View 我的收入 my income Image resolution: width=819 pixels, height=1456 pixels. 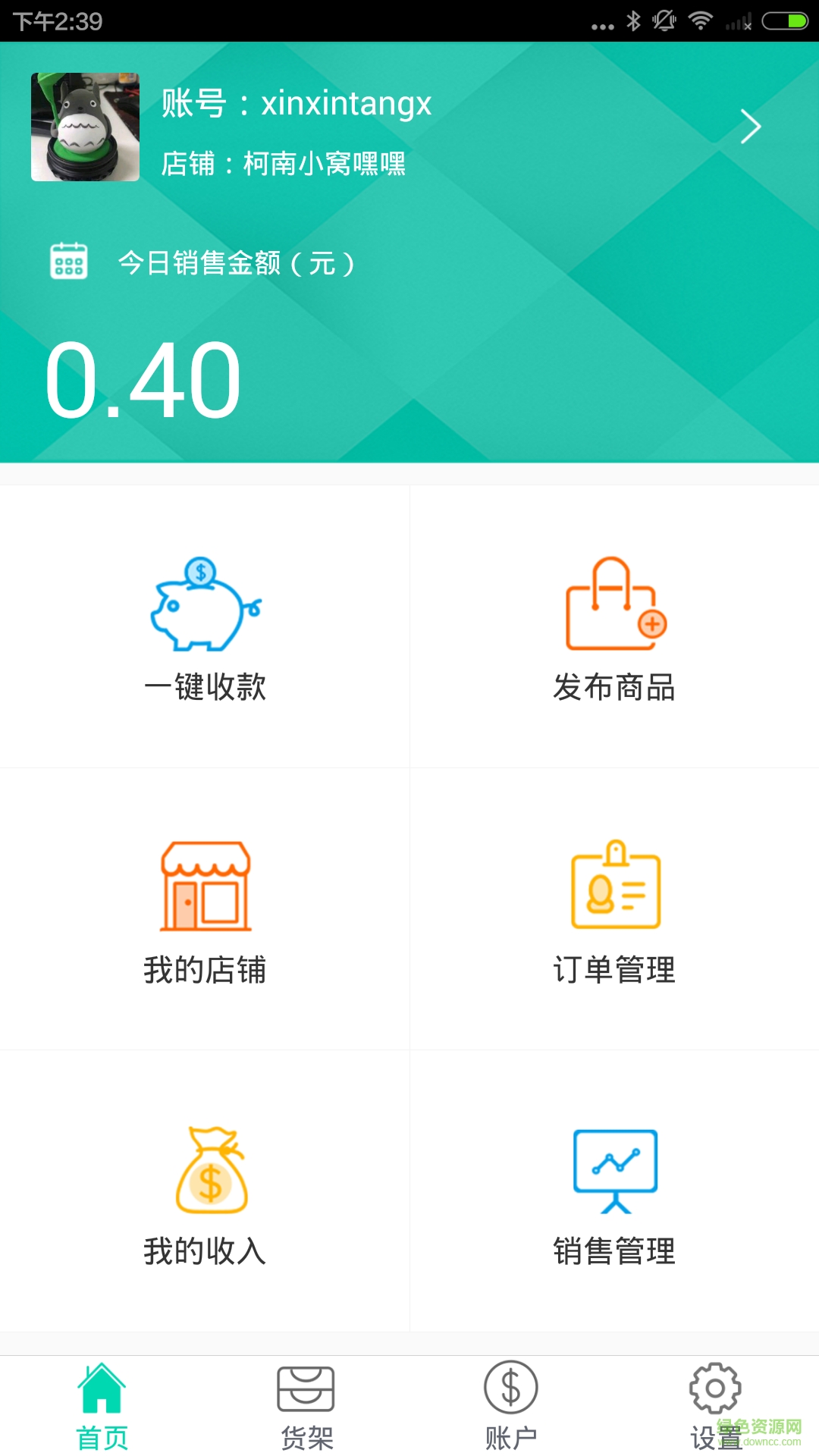[x=205, y=1192]
